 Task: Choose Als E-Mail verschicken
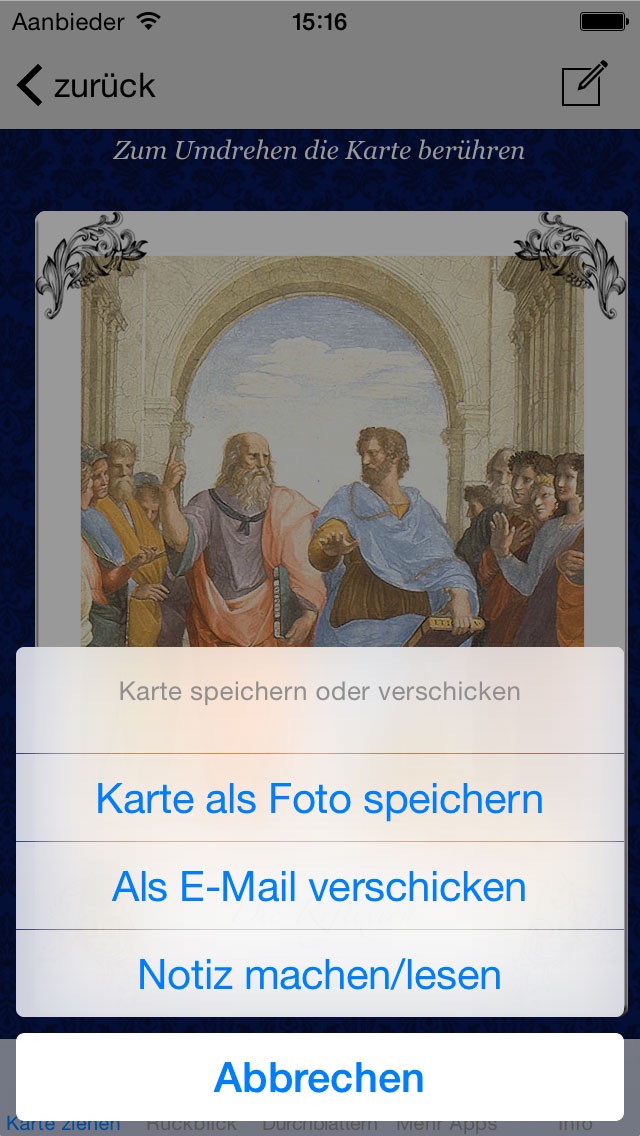click(x=320, y=887)
